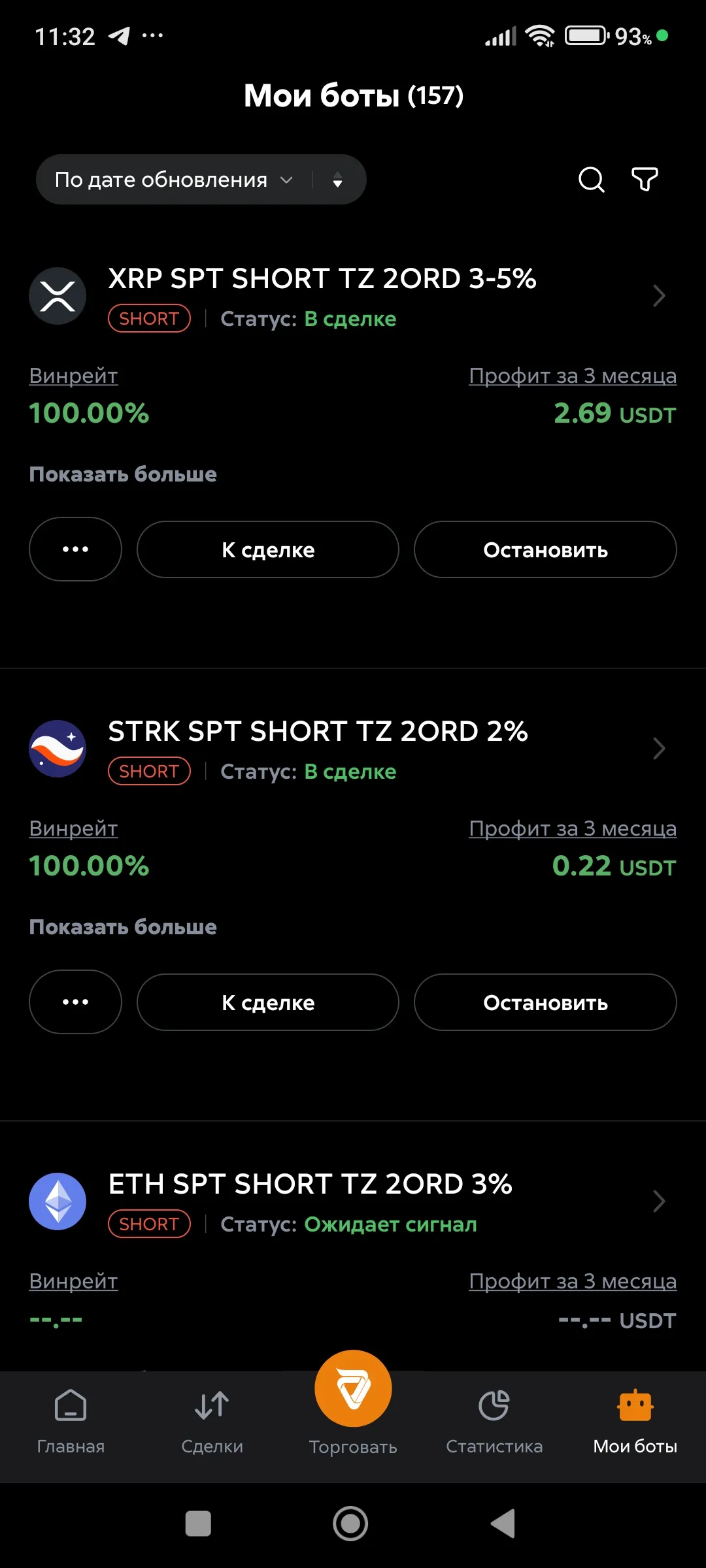Click the XRP coin logo

click(x=58, y=295)
